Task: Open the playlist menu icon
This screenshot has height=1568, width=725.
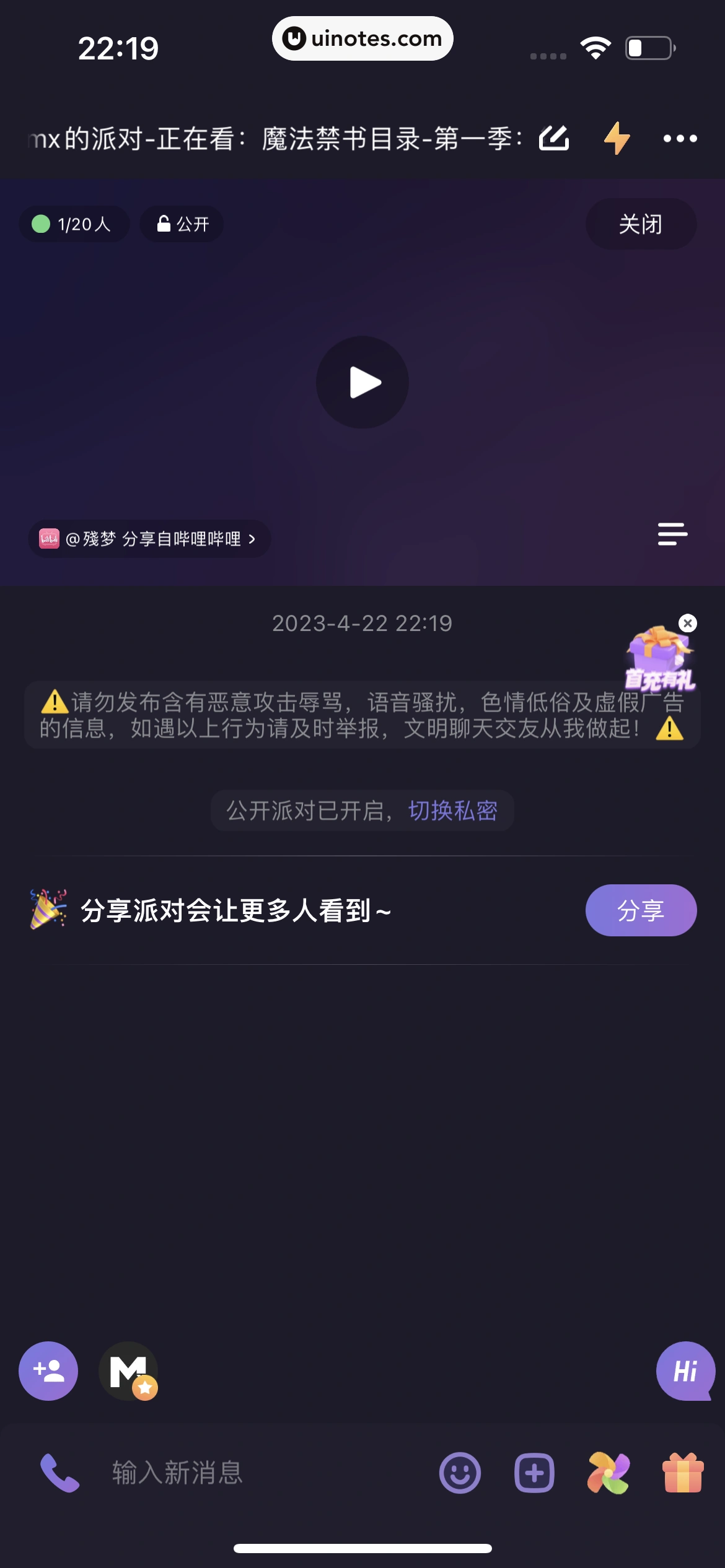Action: (x=672, y=534)
